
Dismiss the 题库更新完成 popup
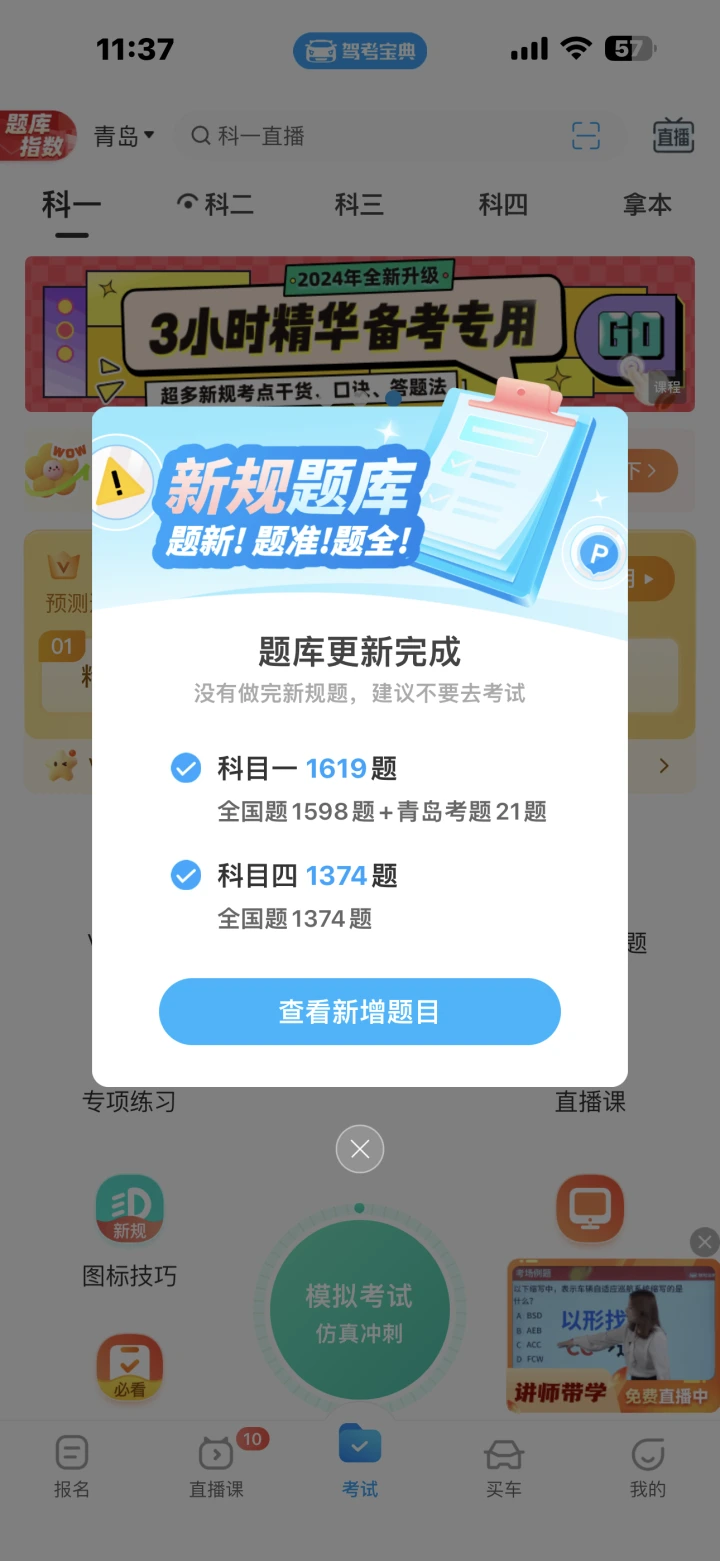pyautogui.click(x=360, y=1149)
